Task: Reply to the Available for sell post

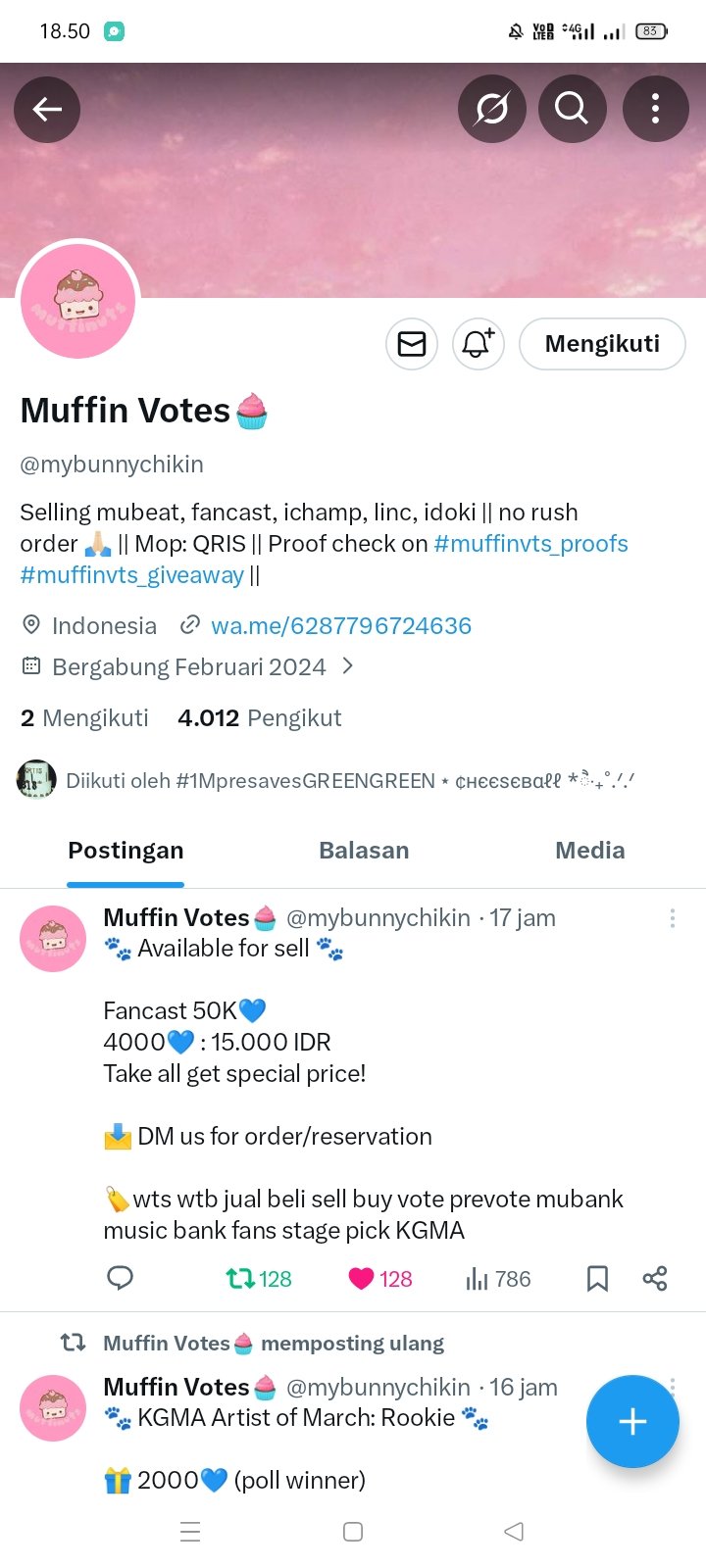Action: [x=120, y=1278]
